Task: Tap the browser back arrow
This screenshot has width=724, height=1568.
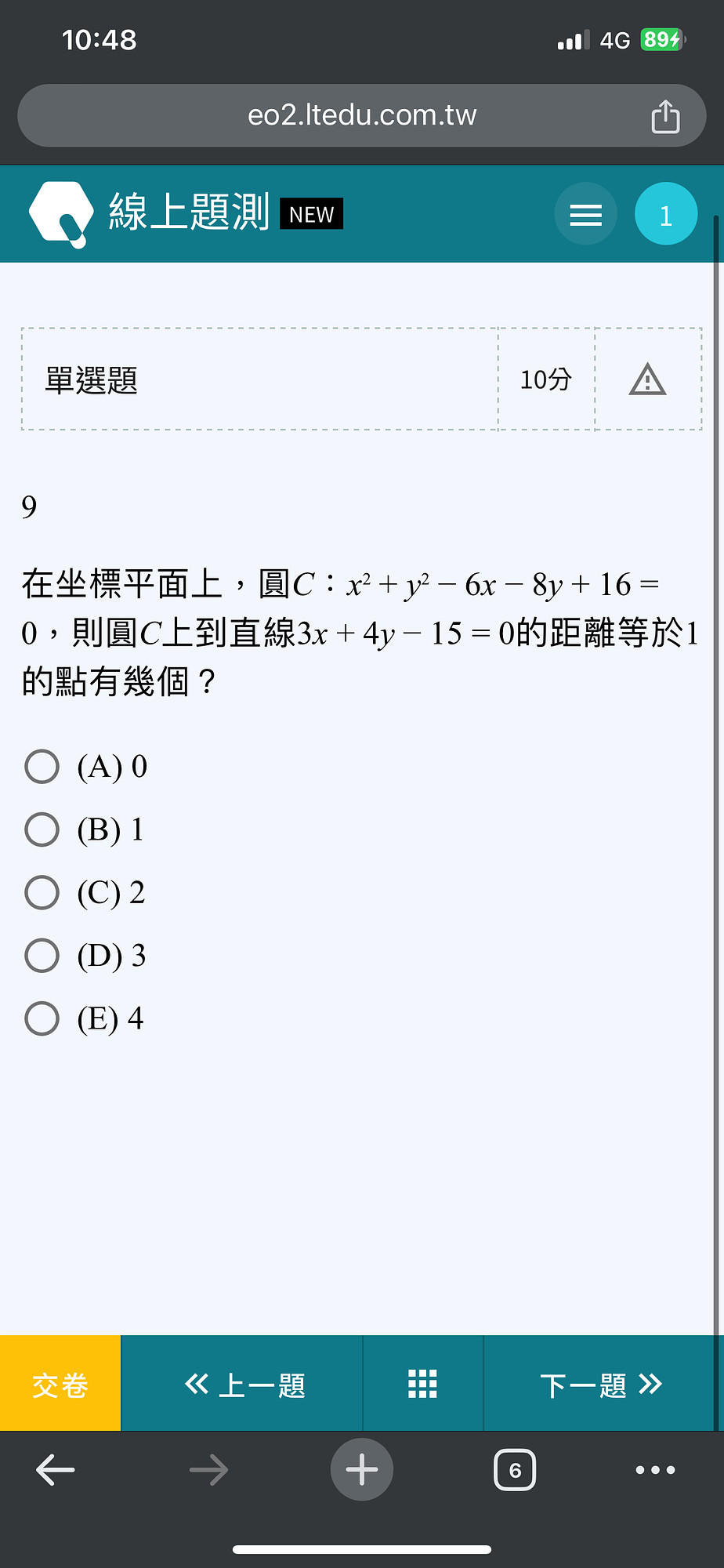Action: (x=56, y=1470)
